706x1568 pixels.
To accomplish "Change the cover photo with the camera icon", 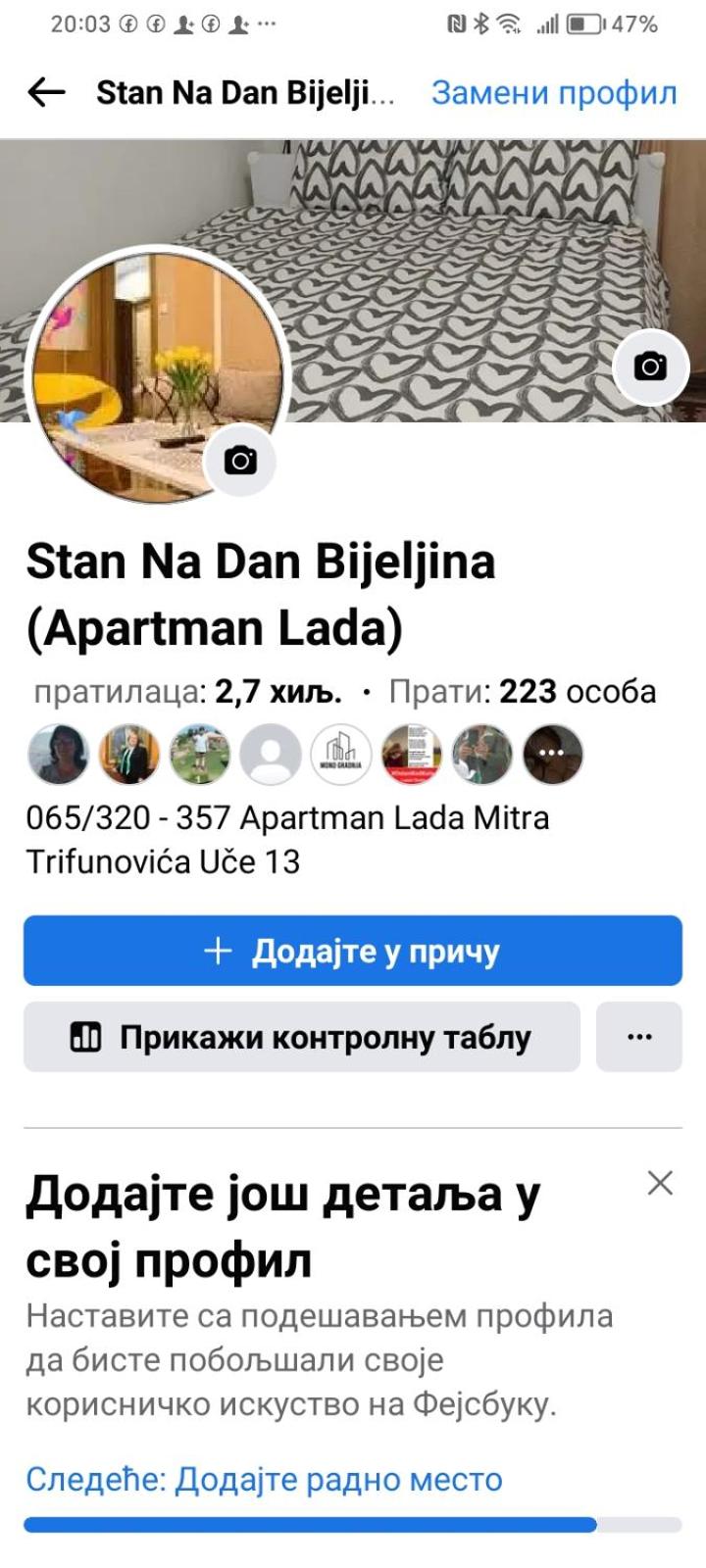I will point(651,367).
